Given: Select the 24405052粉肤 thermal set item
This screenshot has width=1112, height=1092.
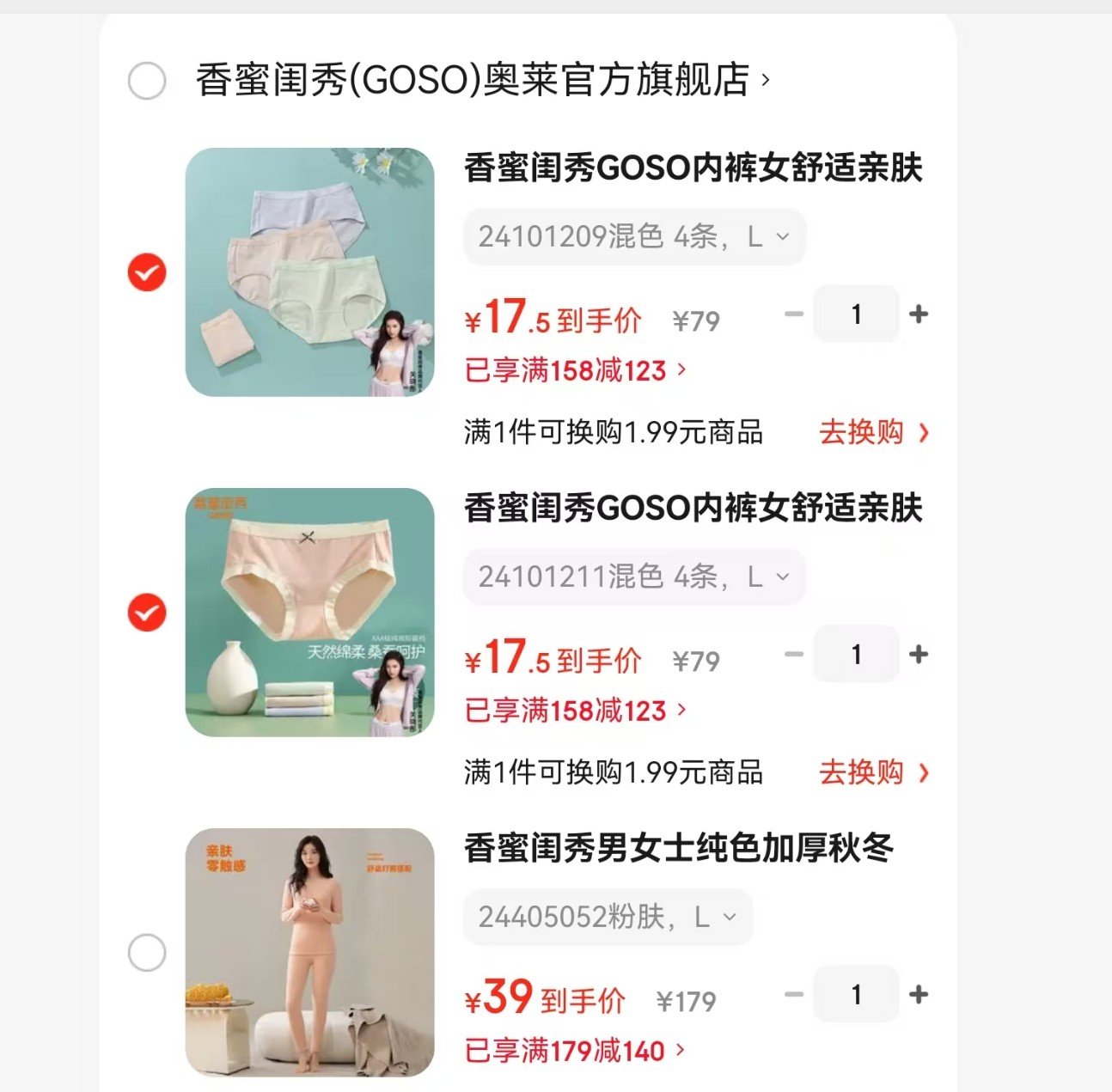Looking at the screenshot, I should 147,953.
